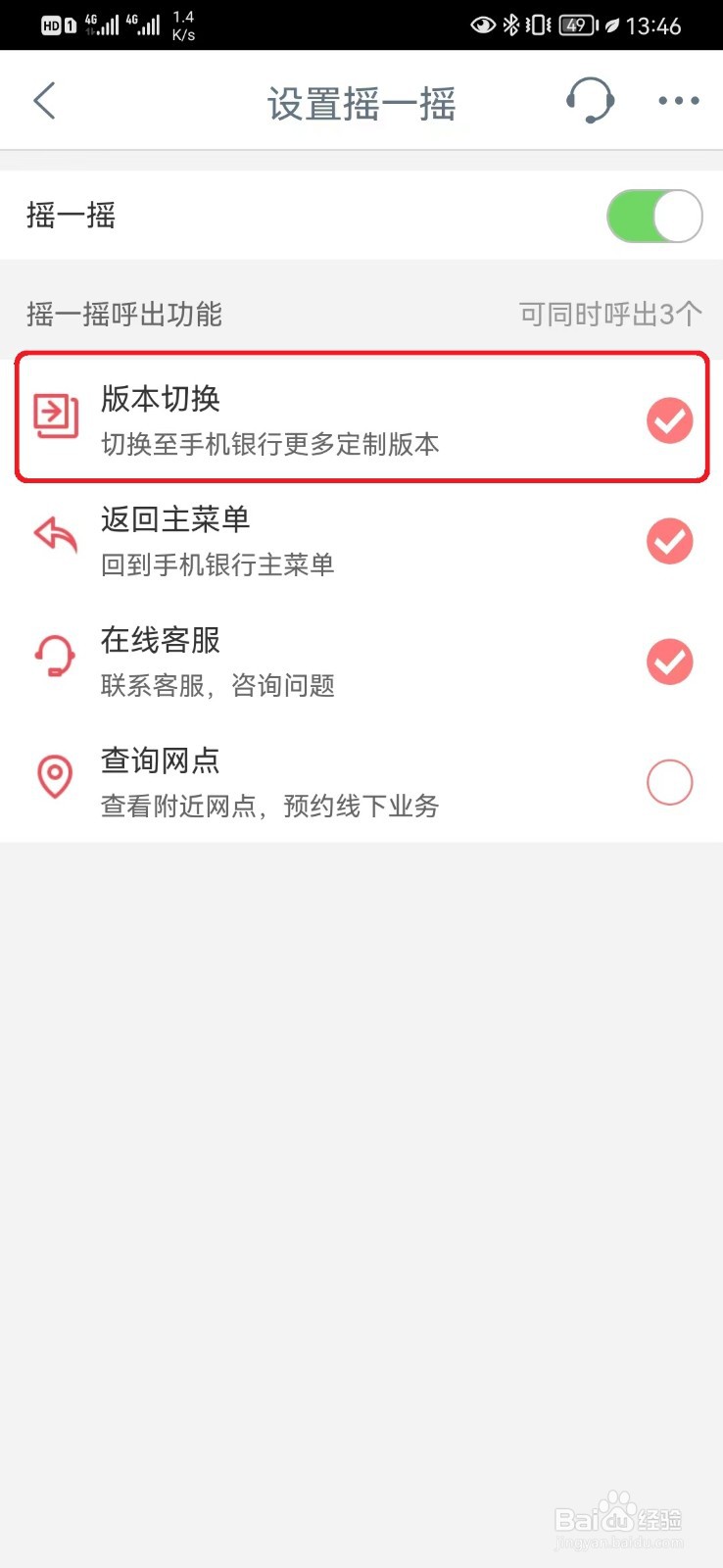723x1568 pixels.
Task: Select the 返回主菜单 list entry
Action: 294,539
